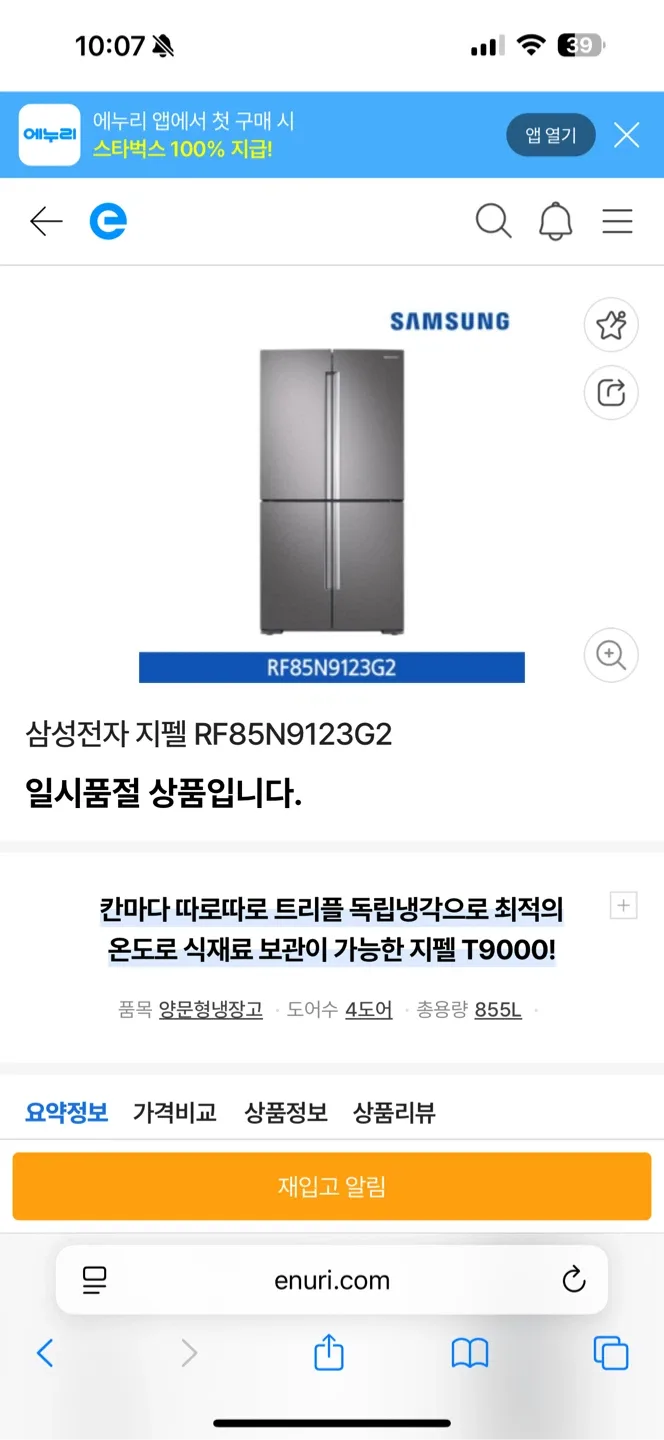The width and height of the screenshot is (664, 1440).
Task: Go back with the header arrow
Action: tap(46, 221)
